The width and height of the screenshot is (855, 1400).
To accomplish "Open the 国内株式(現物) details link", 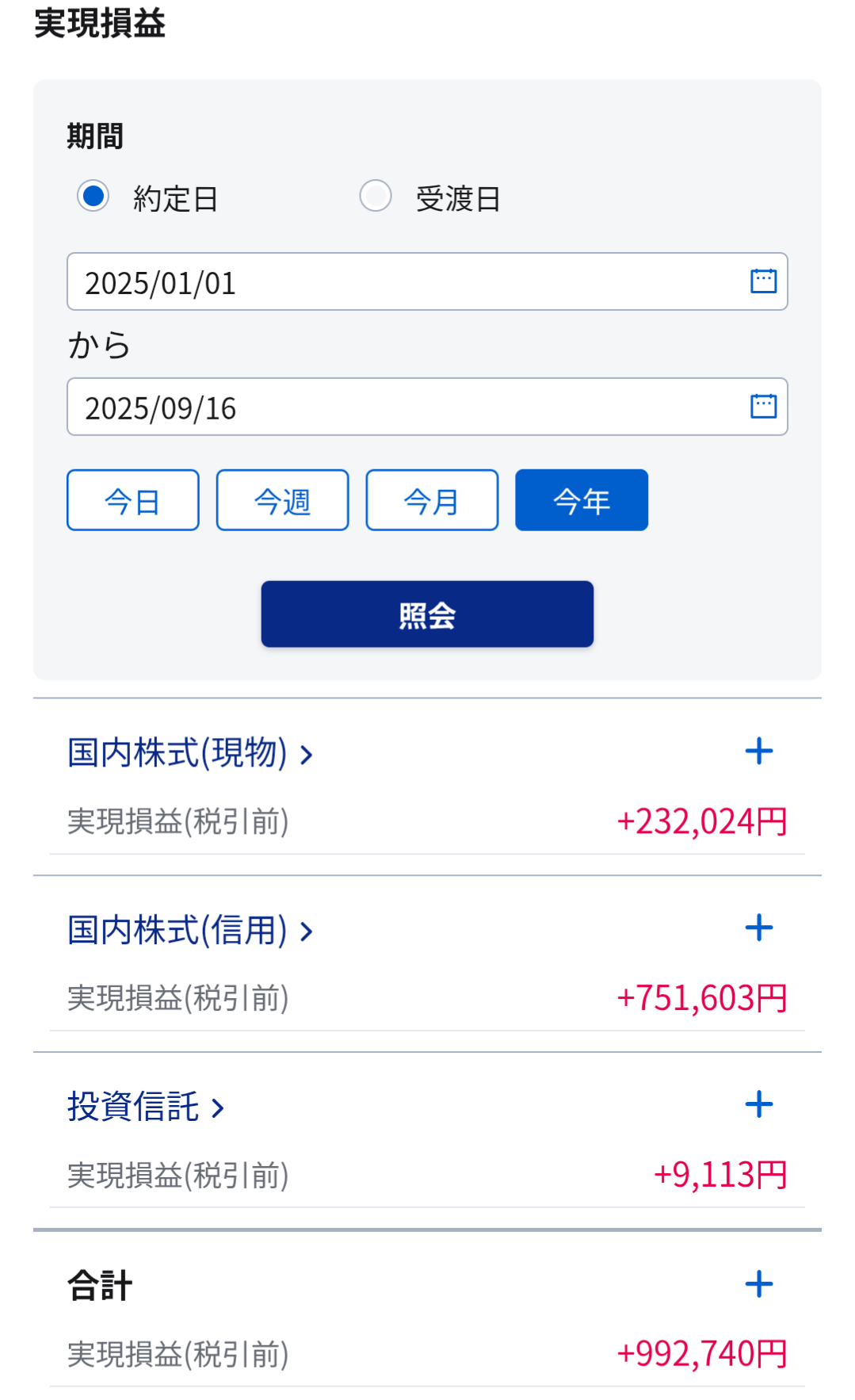I will click(x=190, y=753).
